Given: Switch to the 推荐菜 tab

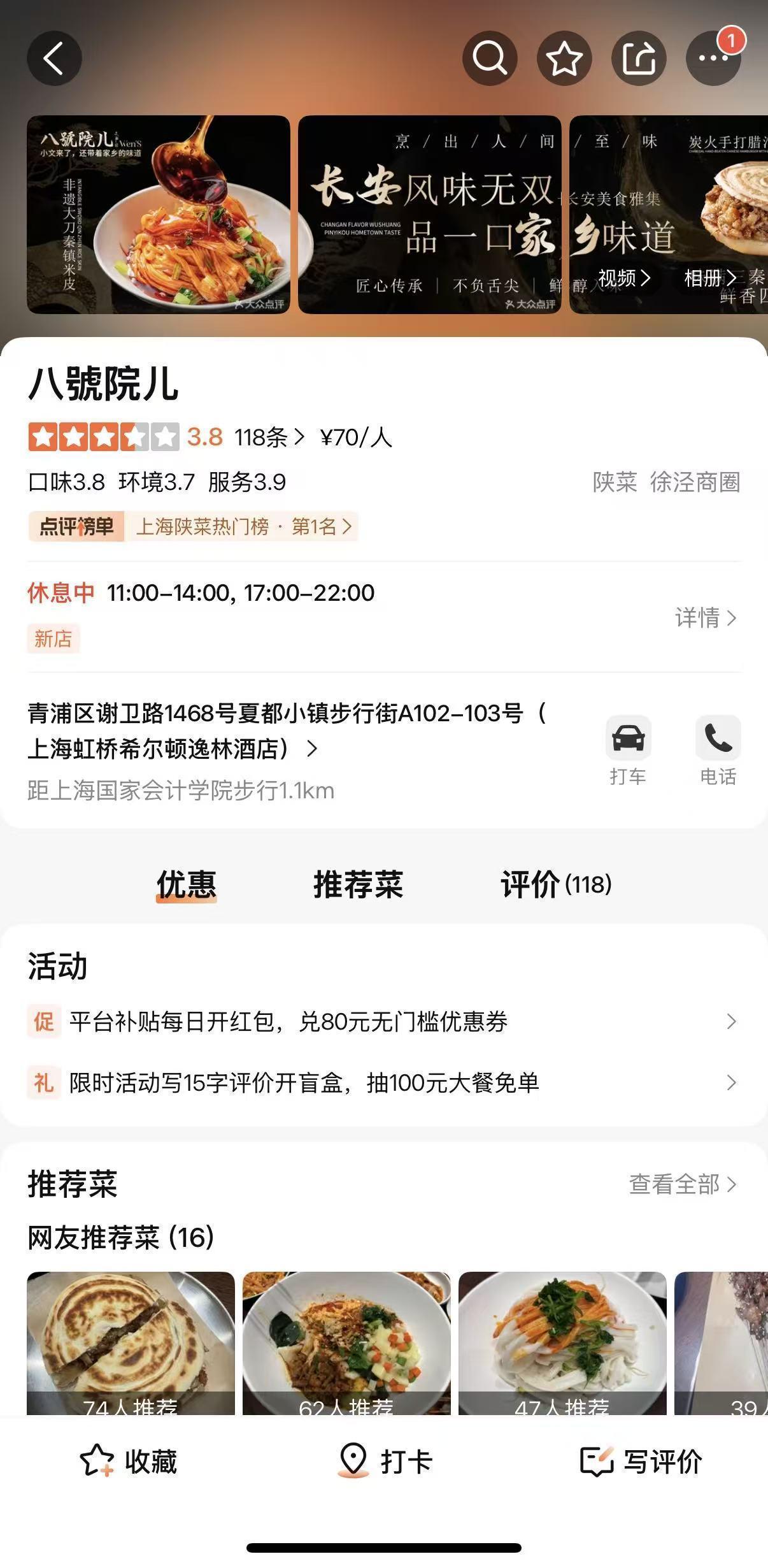Looking at the screenshot, I should click(357, 884).
